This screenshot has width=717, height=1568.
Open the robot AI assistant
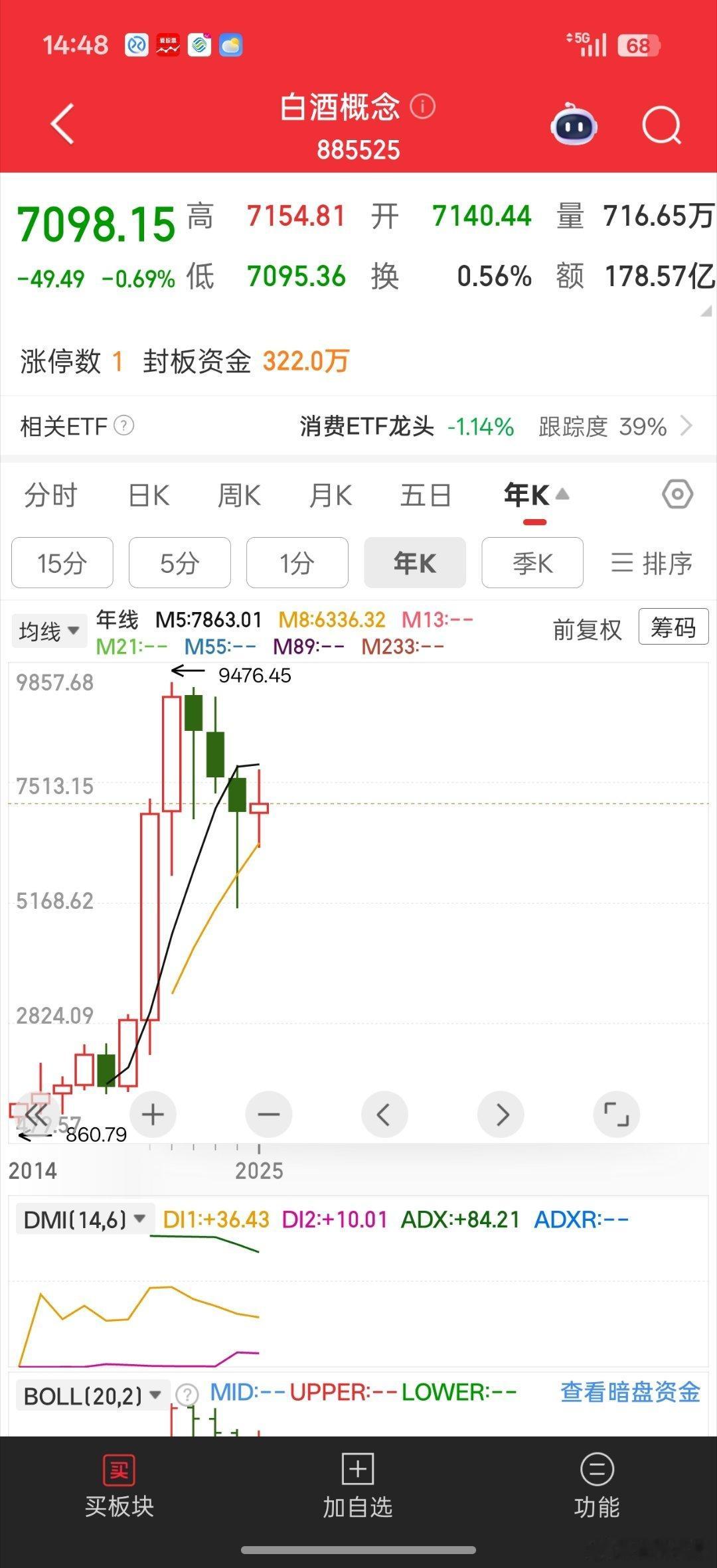574,124
